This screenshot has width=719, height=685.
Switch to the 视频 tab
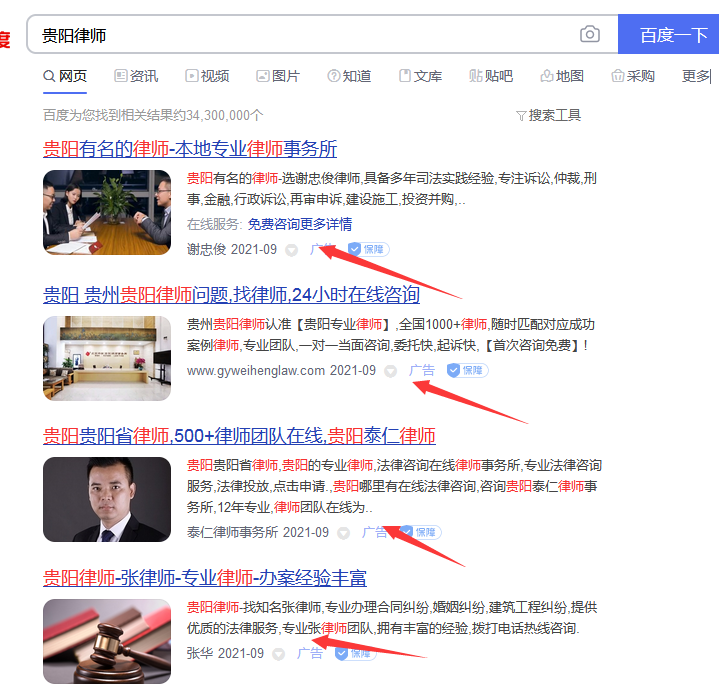pos(207,76)
